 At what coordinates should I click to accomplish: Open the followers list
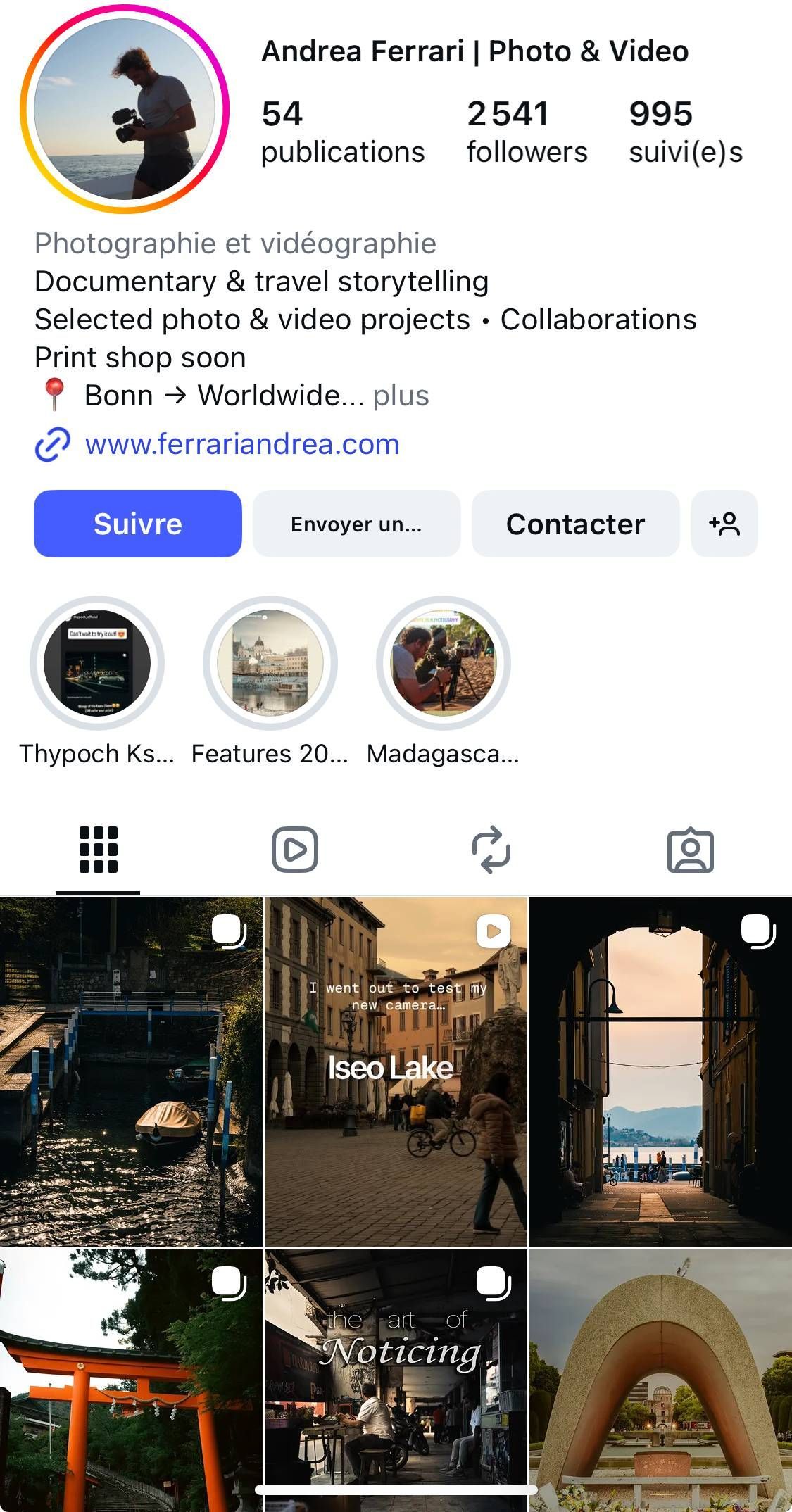click(x=527, y=132)
